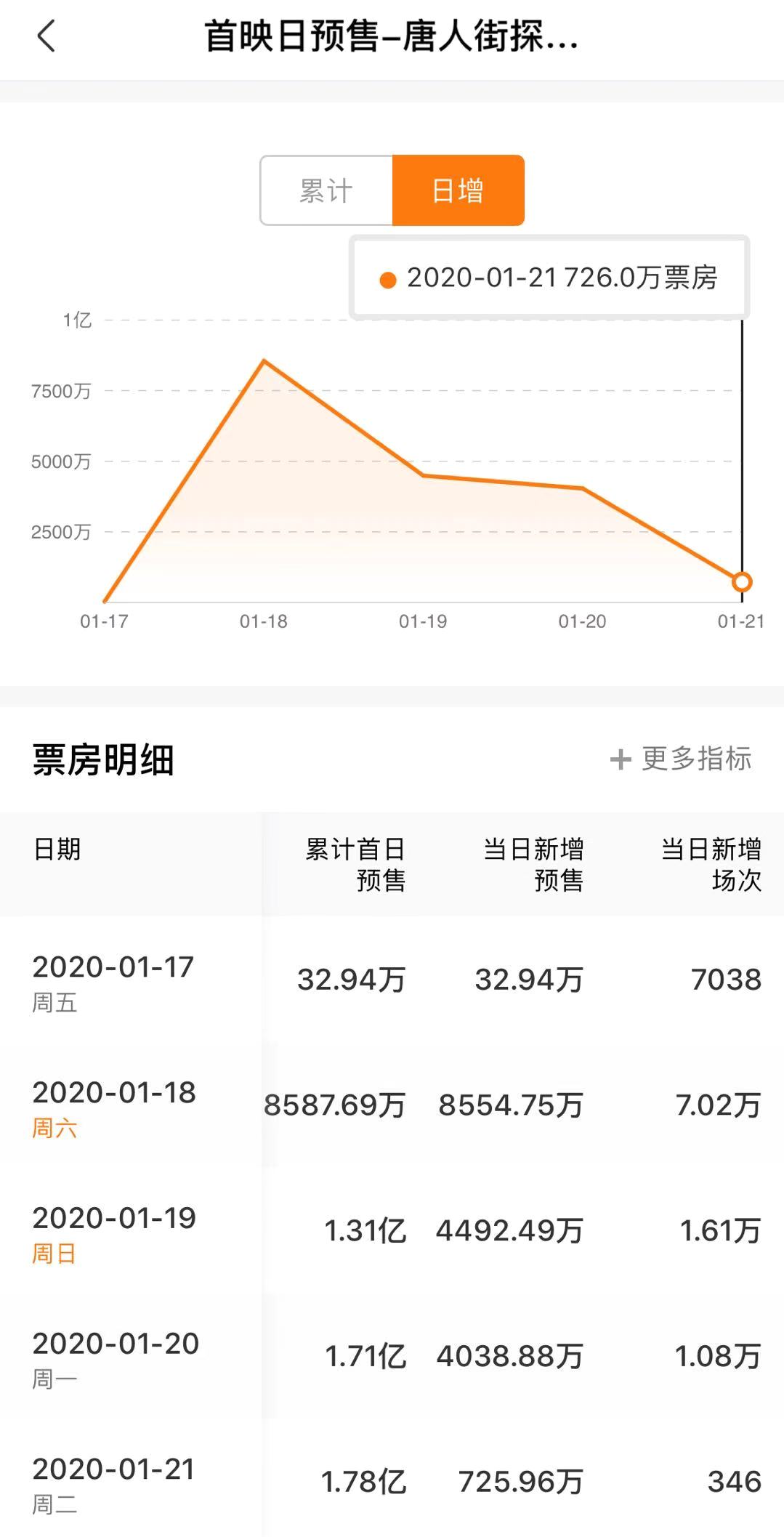The height and width of the screenshot is (1537, 784).
Task: Open 更多指标 to add more metrics
Action: pyautogui.click(x=681, y=759)
